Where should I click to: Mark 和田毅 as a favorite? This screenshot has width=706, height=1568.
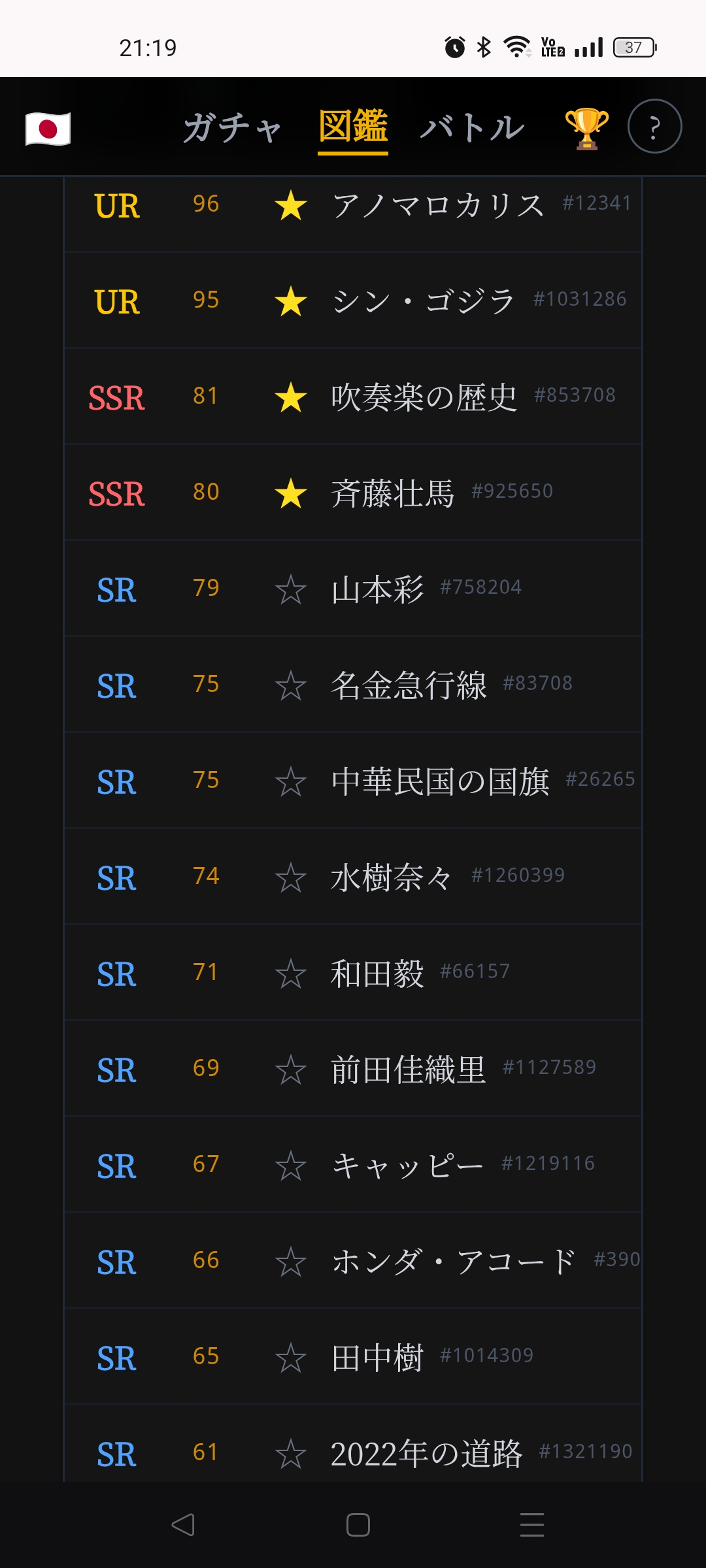click(x=291, y=974)
